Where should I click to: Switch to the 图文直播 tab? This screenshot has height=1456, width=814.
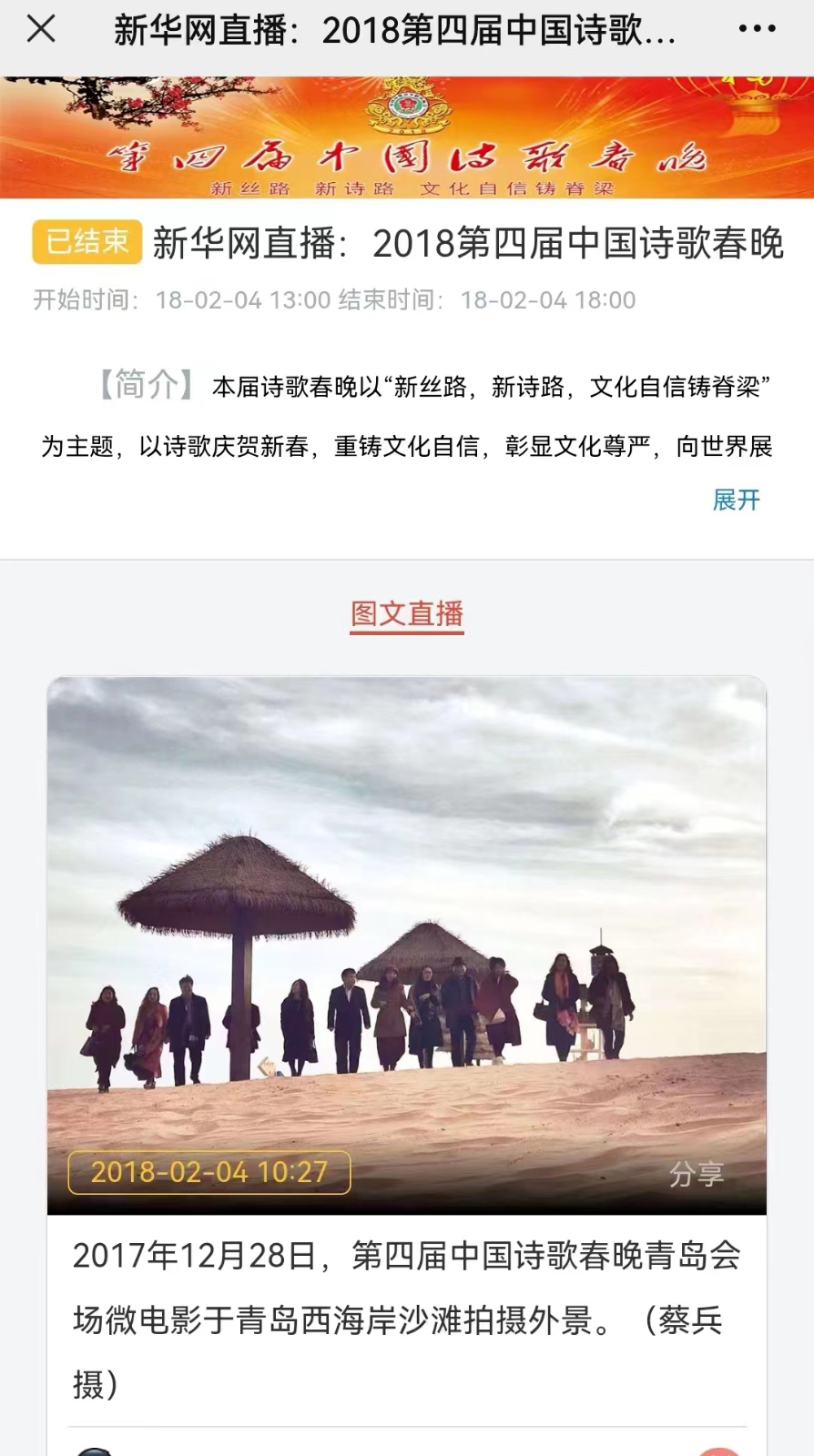coord(407,614)
